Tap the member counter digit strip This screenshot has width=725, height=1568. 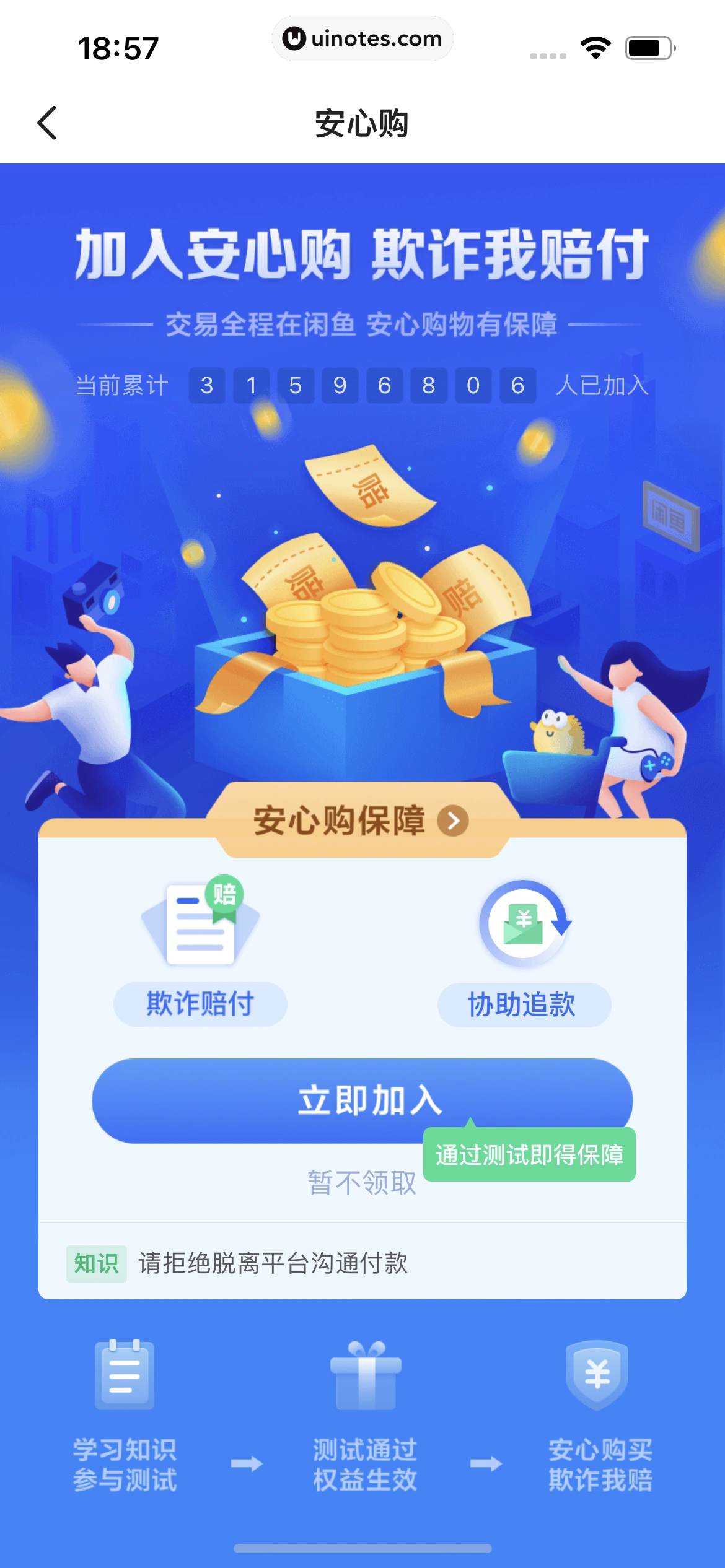362,385
